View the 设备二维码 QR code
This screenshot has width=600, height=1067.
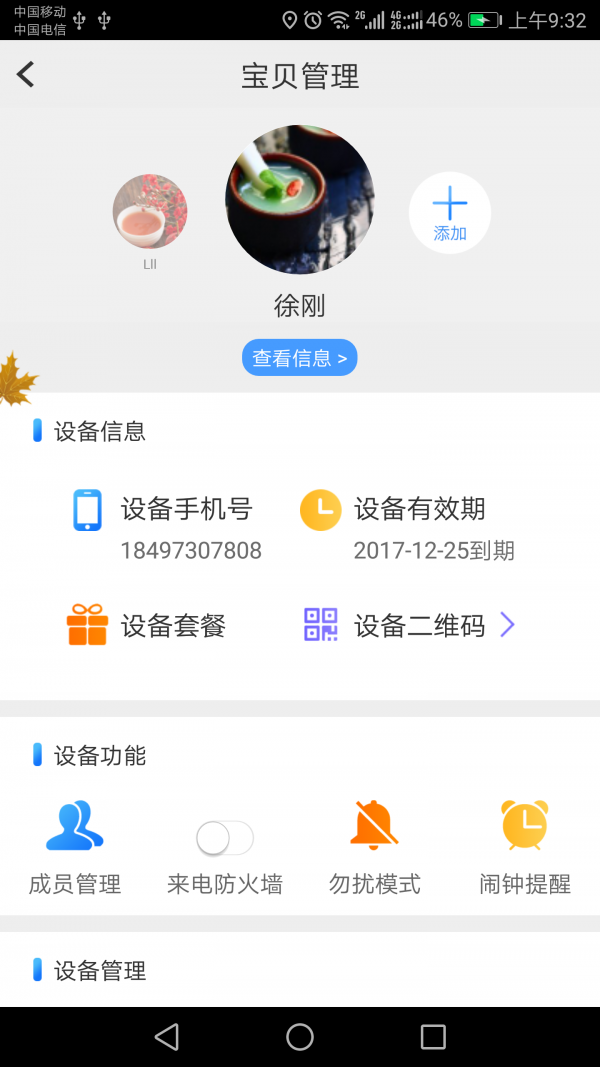(x=410, y=626)
